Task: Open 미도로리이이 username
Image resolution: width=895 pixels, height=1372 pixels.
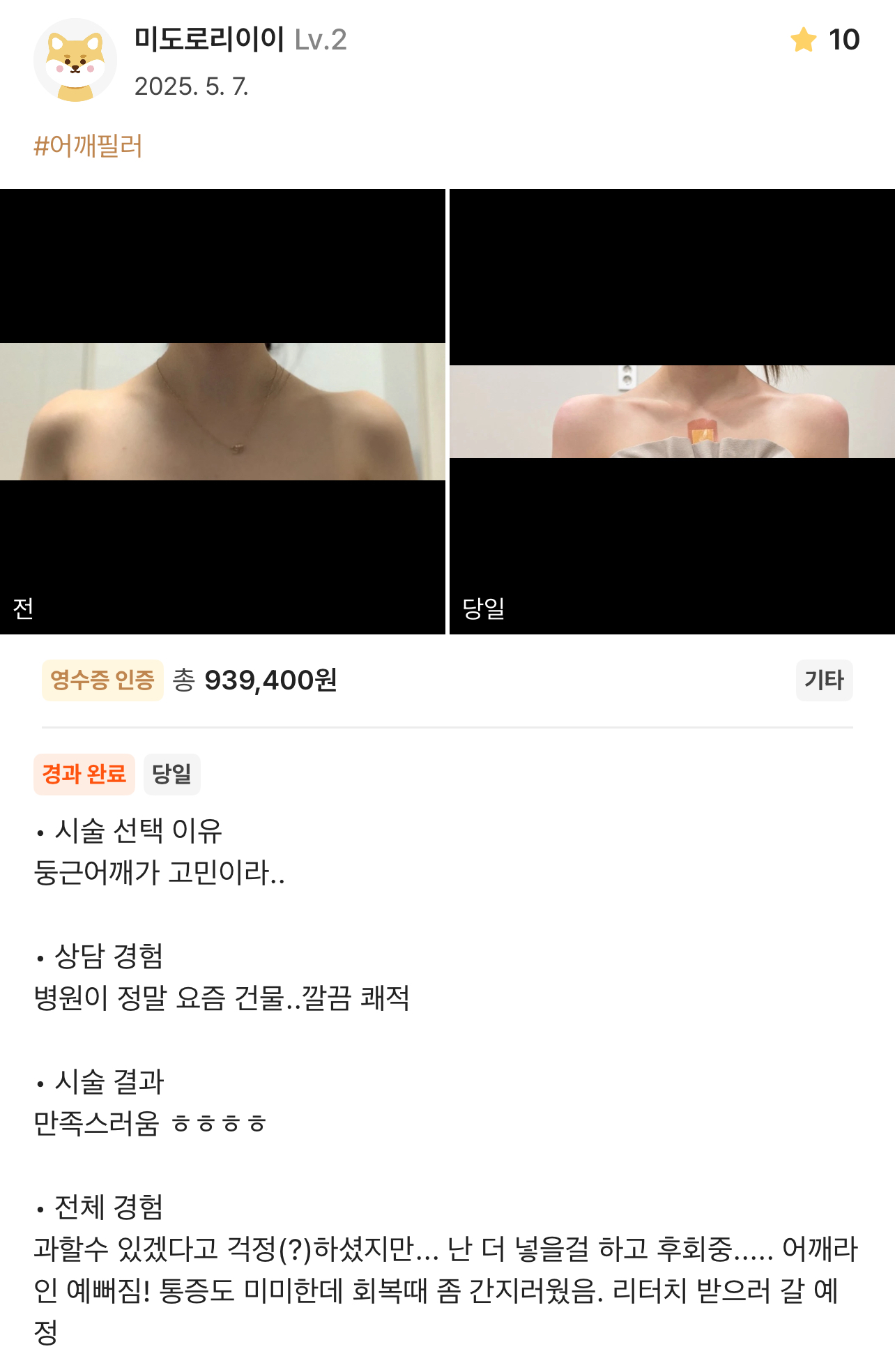Action: pyautogui.click(x=209, y=40)
